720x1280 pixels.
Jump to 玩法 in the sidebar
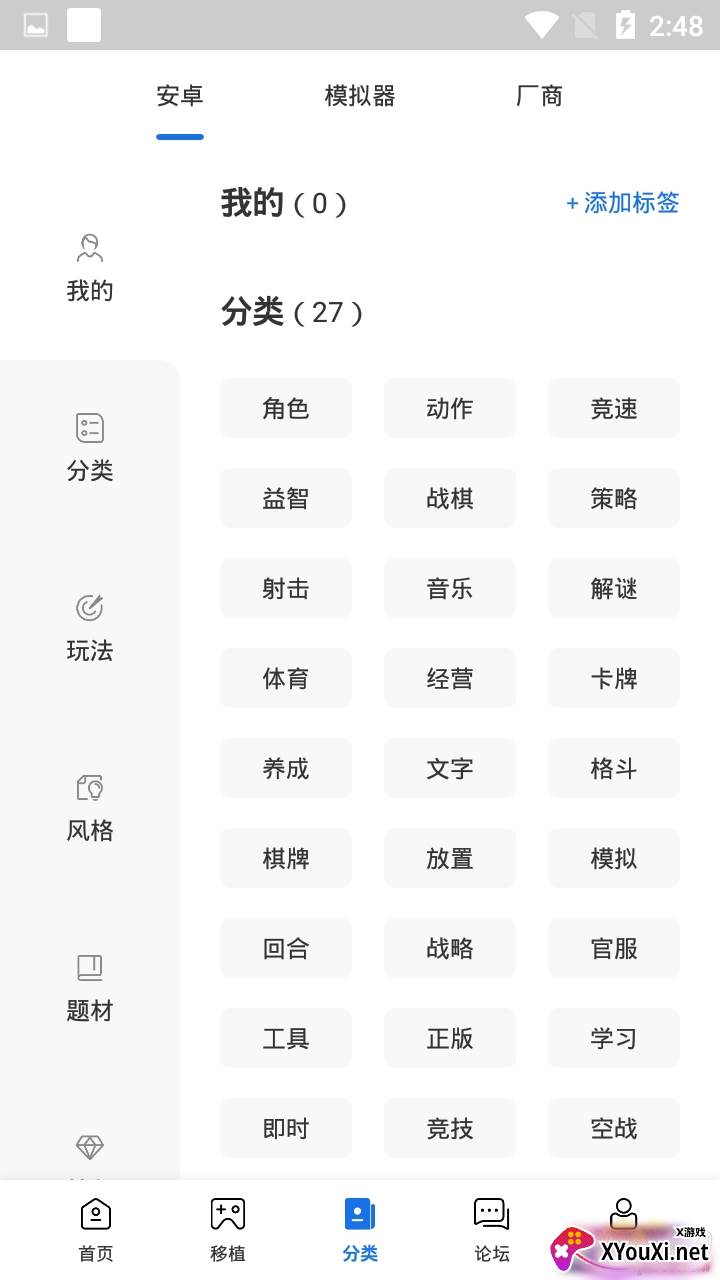(x=90, y=628)
